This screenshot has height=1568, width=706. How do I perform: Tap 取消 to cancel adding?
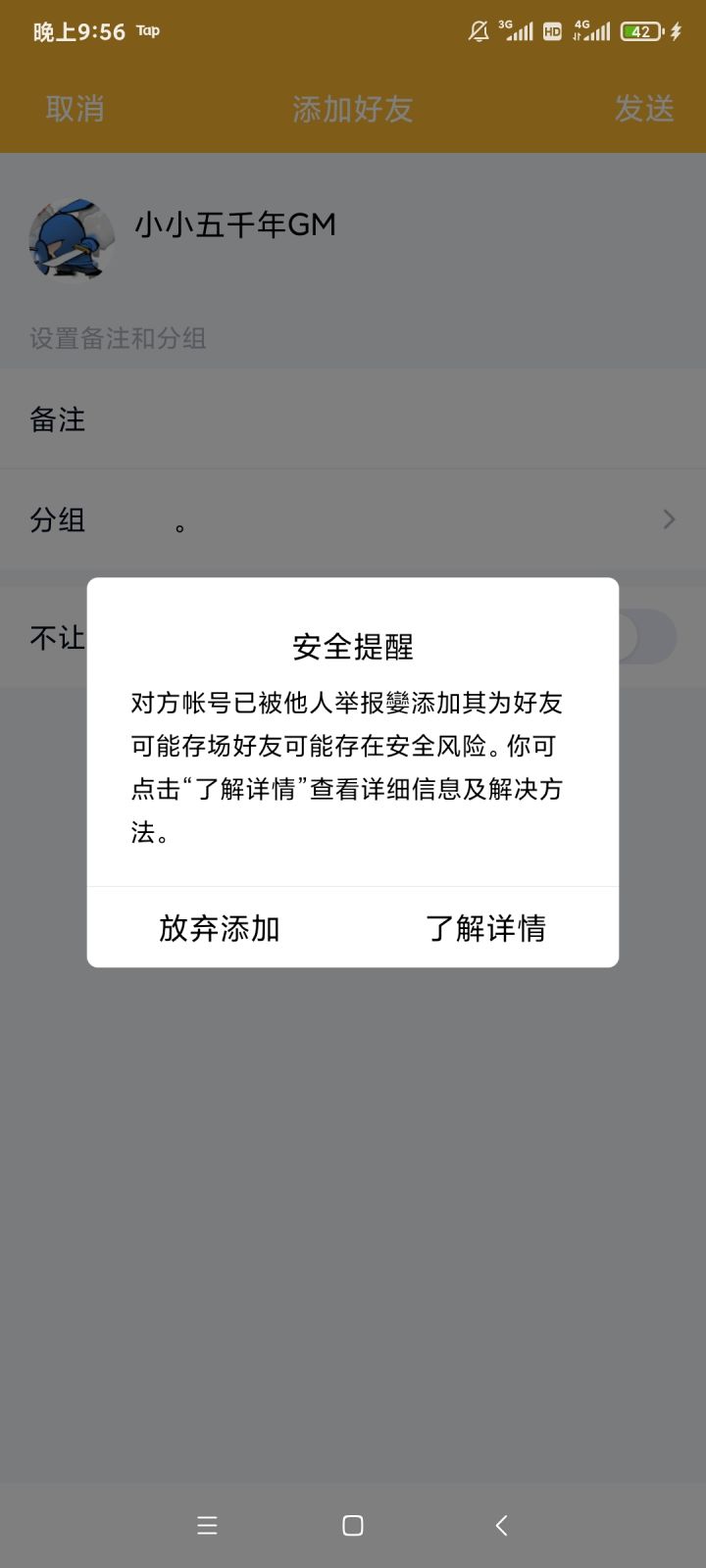75,109
